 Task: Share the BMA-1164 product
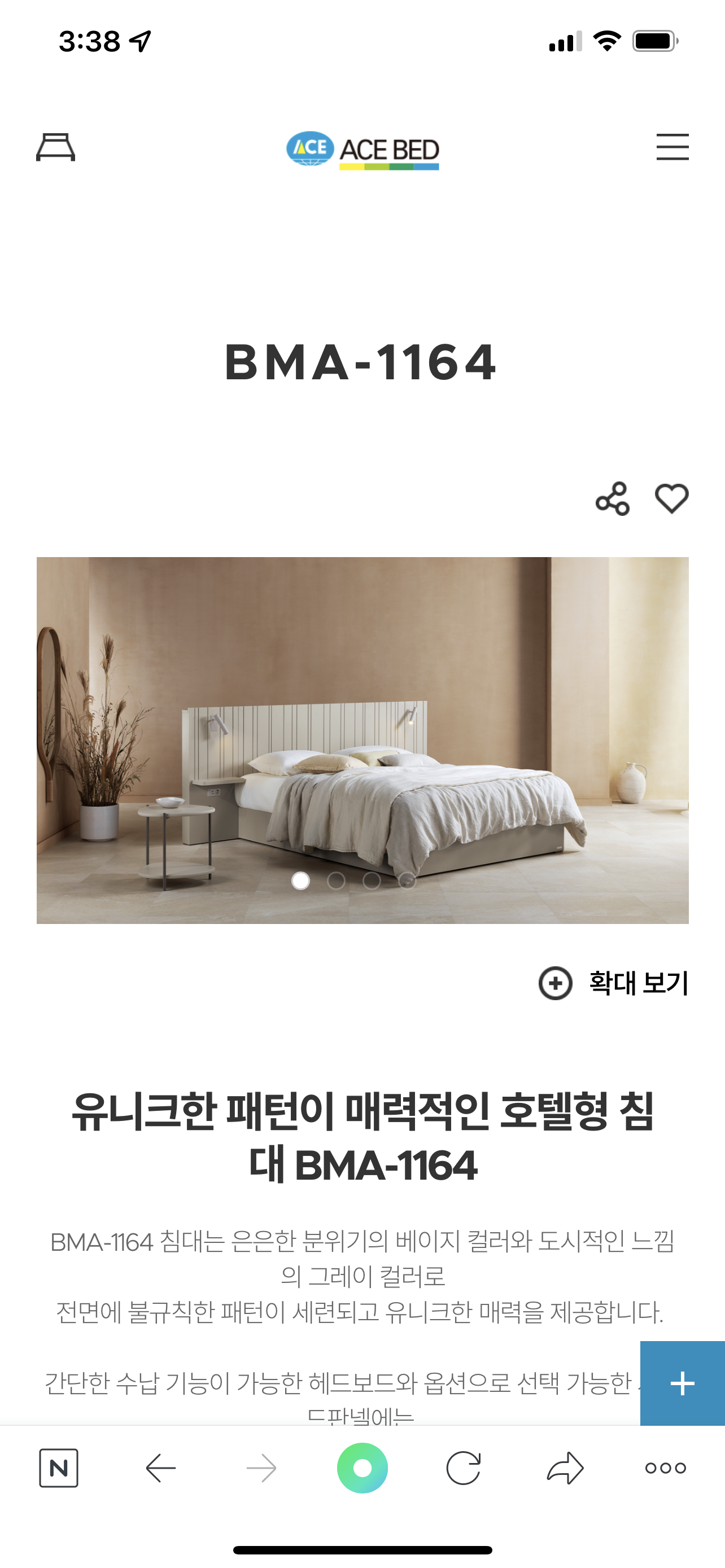click(612, 498)
